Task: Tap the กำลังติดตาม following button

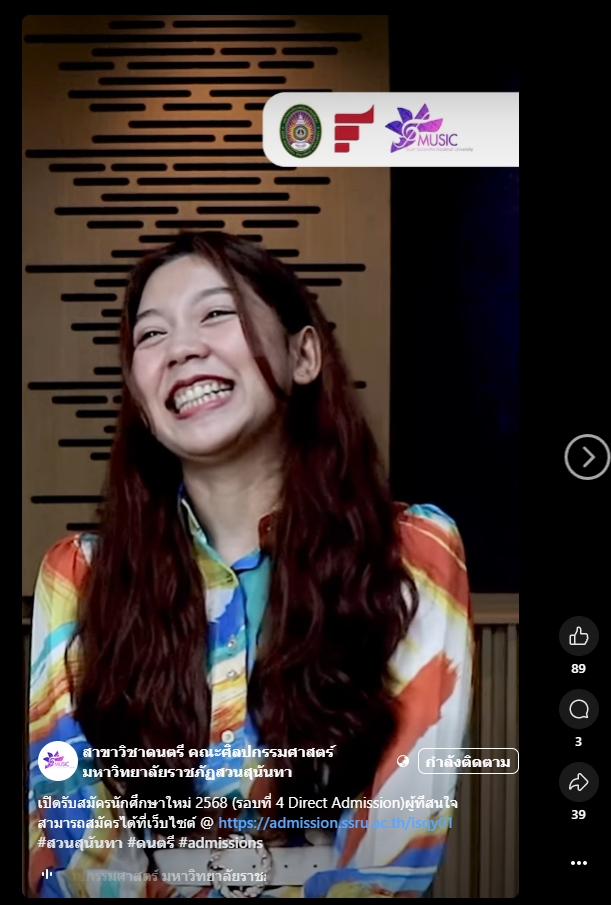Action: (468, 762)
